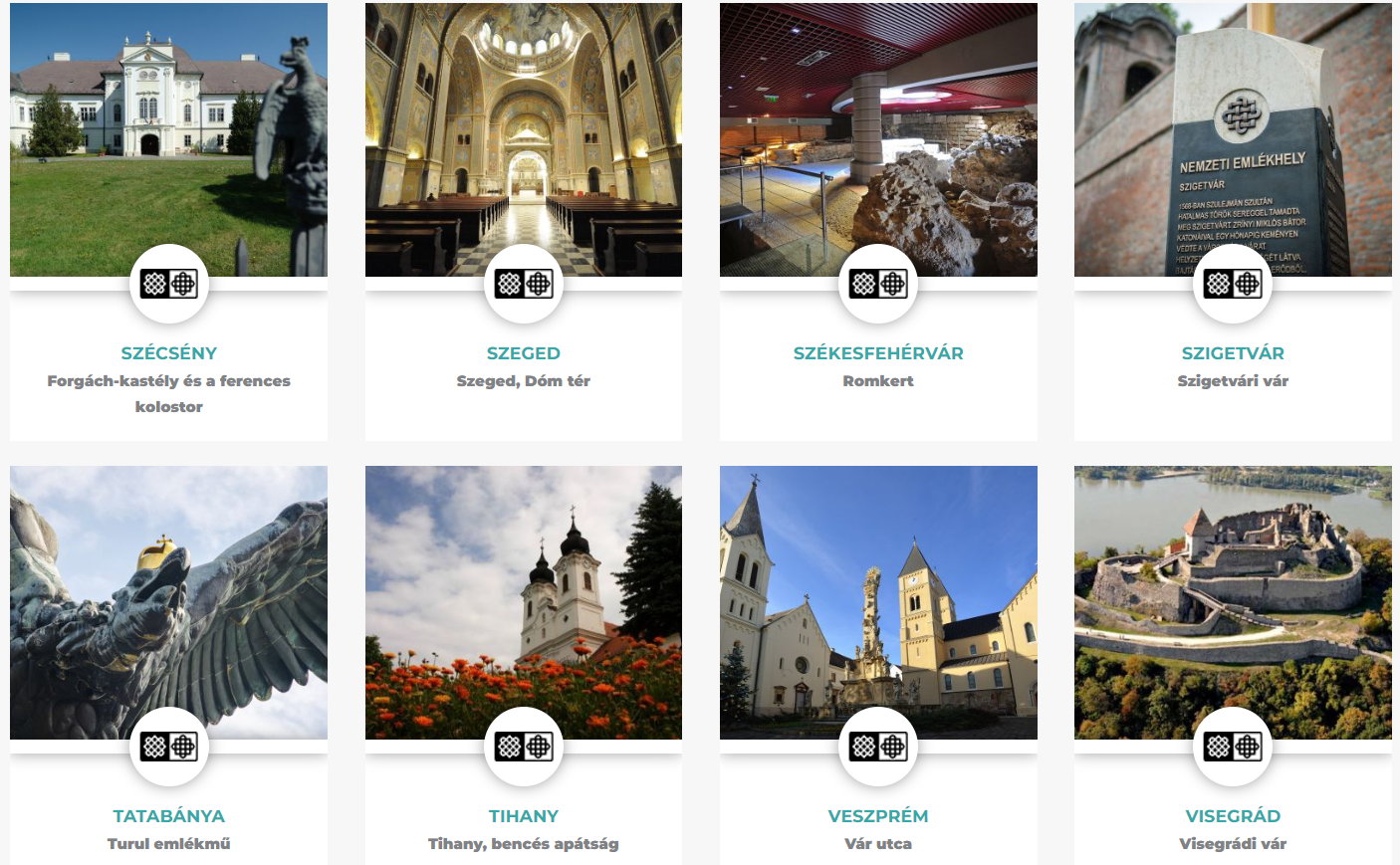Open the Szeged Dóm tér card
Image resolution: width=1400 pixels, height=865 pixels.
pos(523,353)
